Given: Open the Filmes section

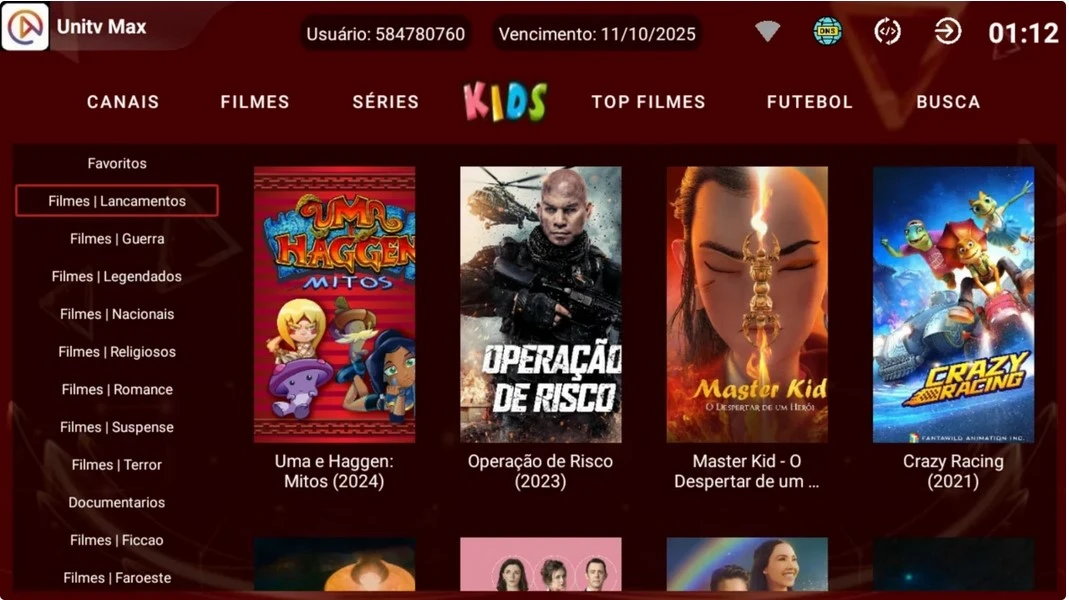Looking at the screenshot, I should (x=255, y=102).
